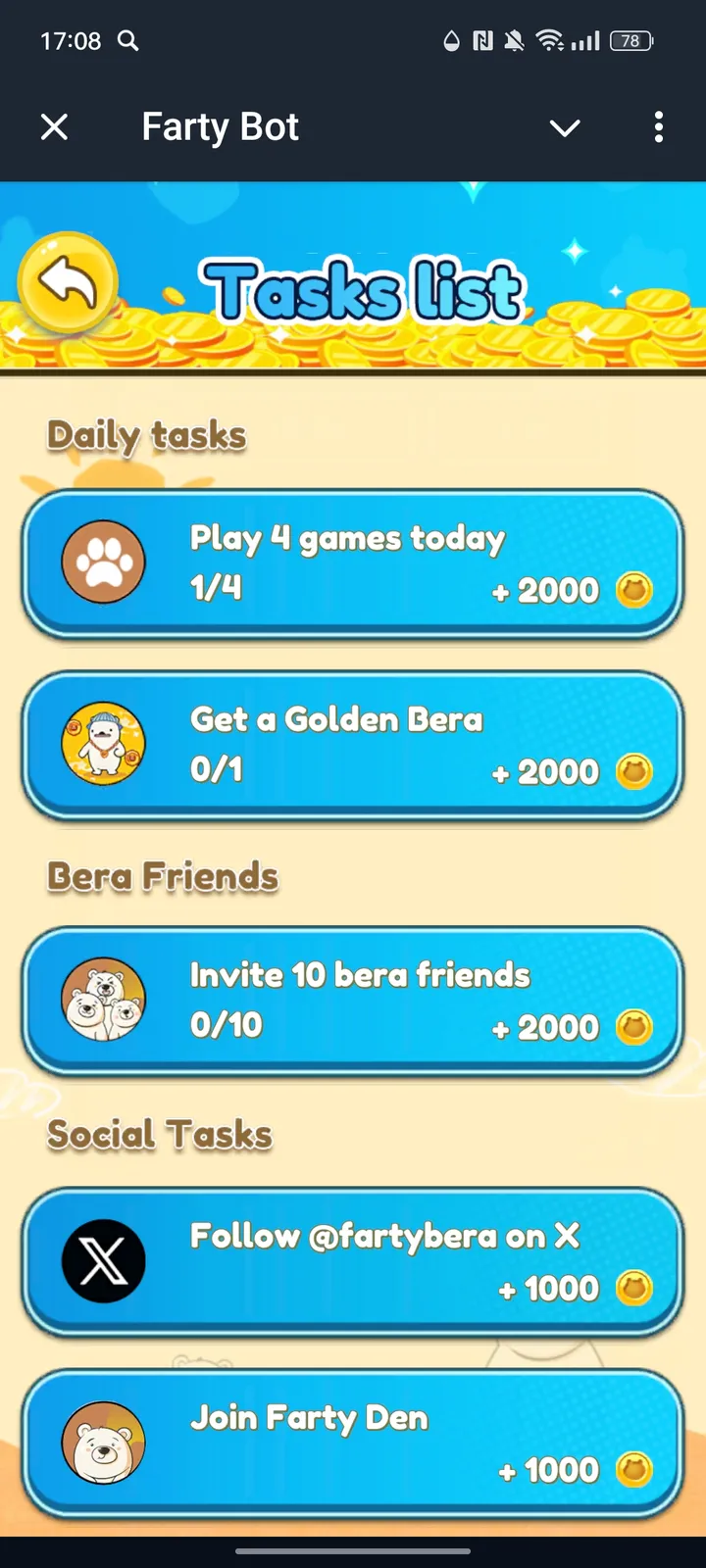Tap the coin icon next to +2000 daily reward
The image size is (706, 1568).
(x=633, y=590)
